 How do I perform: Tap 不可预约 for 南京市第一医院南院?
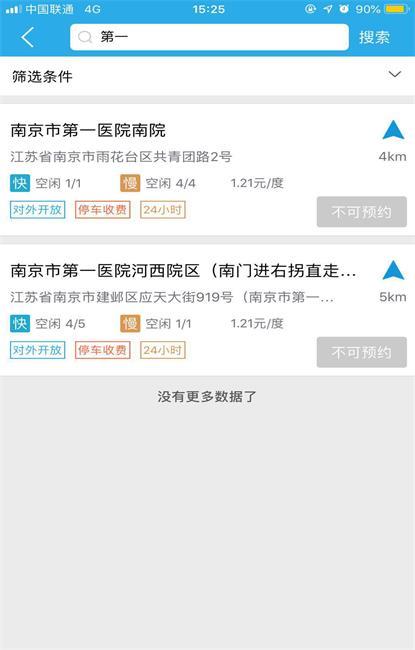362,212
